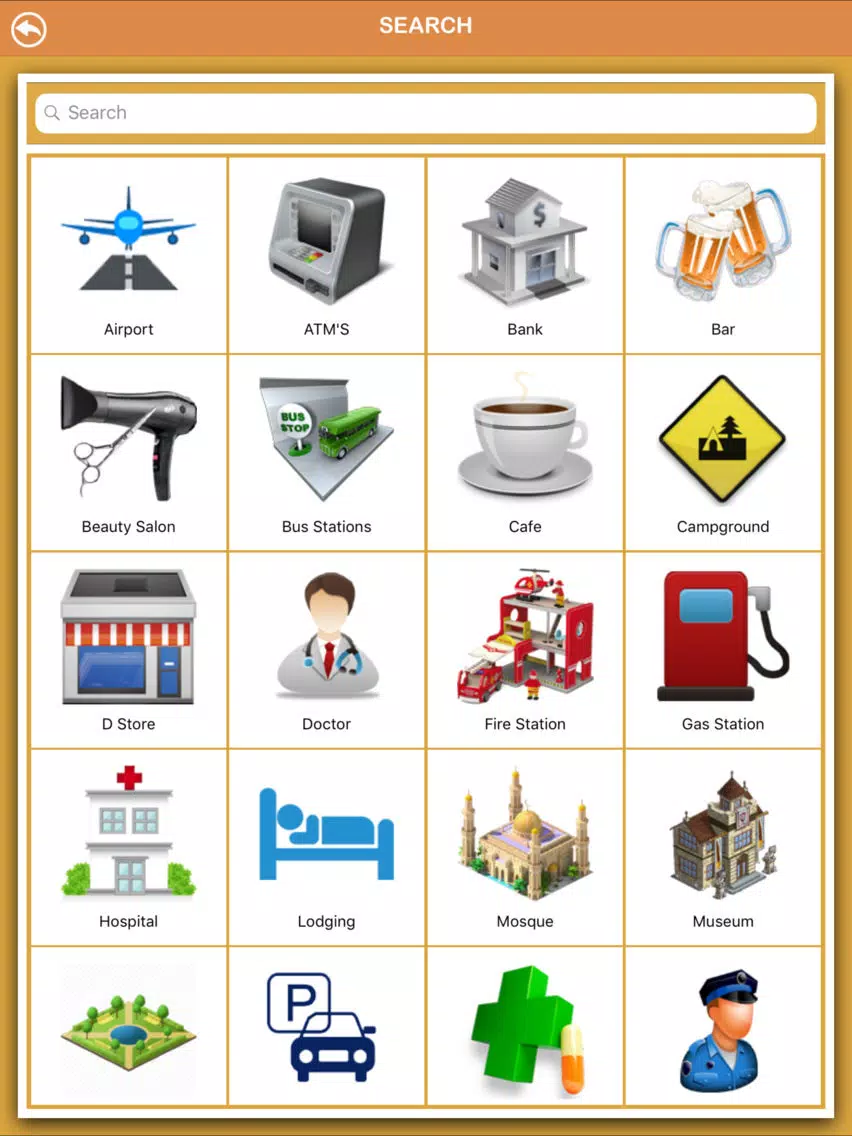
Task: Select the ATM'S category tile
Action: (327, 255)
